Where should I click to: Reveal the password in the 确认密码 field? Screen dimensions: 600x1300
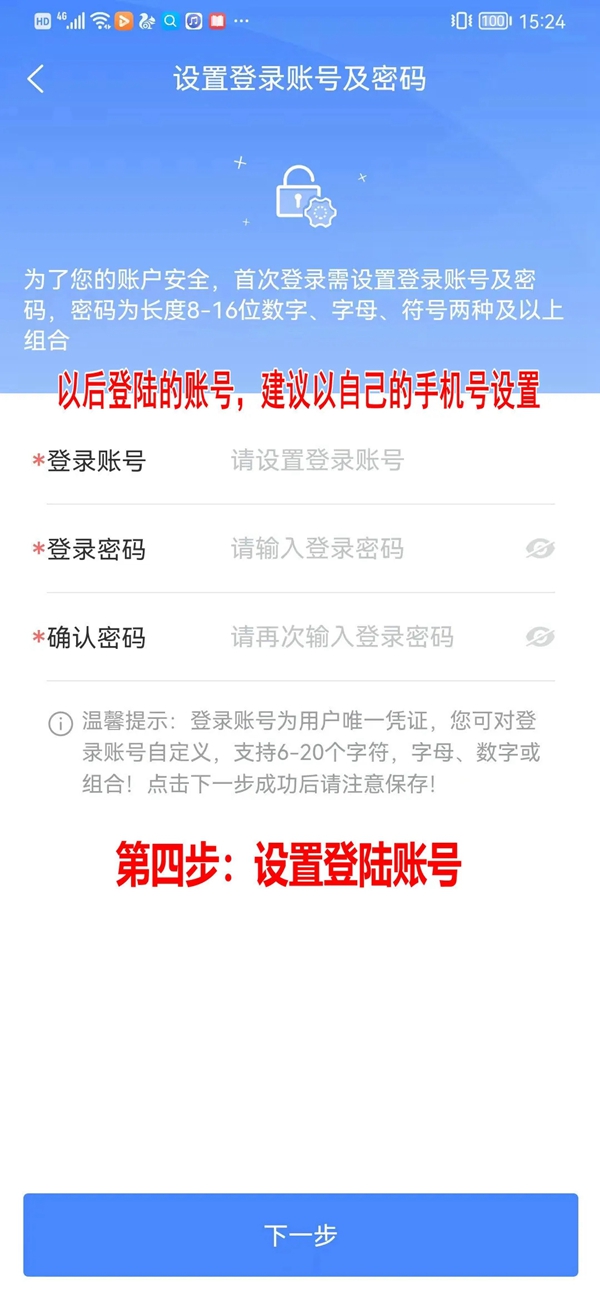[540, 637]
